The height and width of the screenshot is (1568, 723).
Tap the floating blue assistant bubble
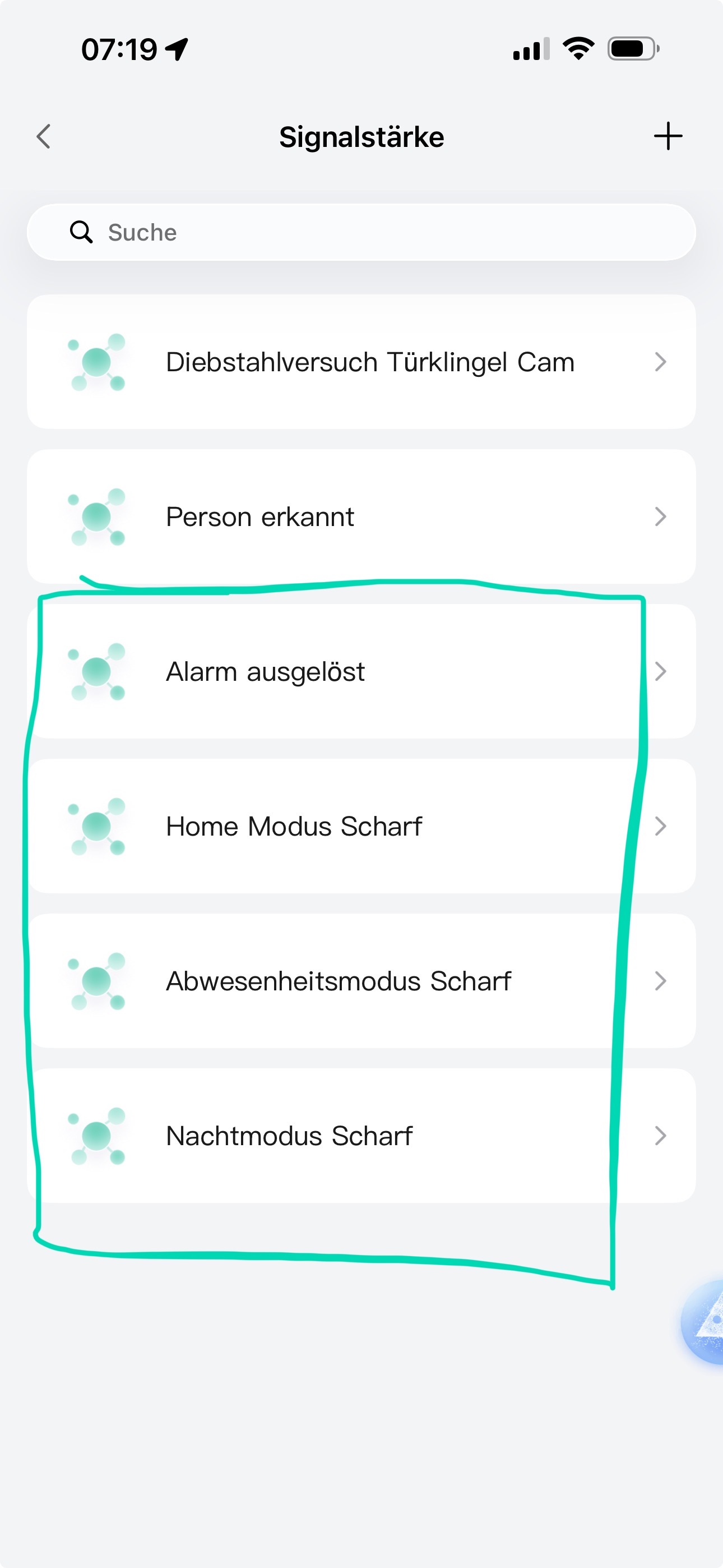(x=705, y=1322)
